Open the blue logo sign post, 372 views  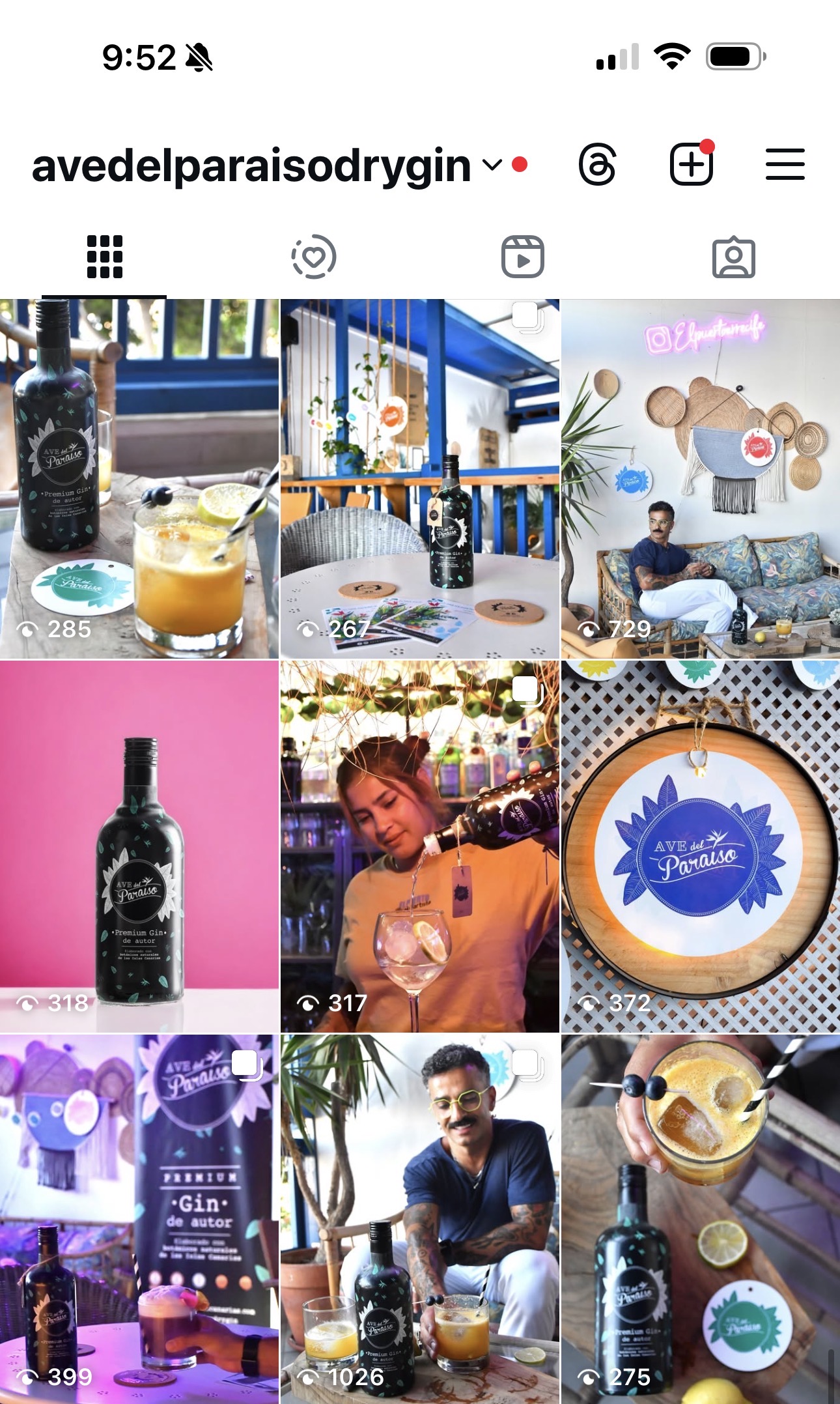coord(701,846)
